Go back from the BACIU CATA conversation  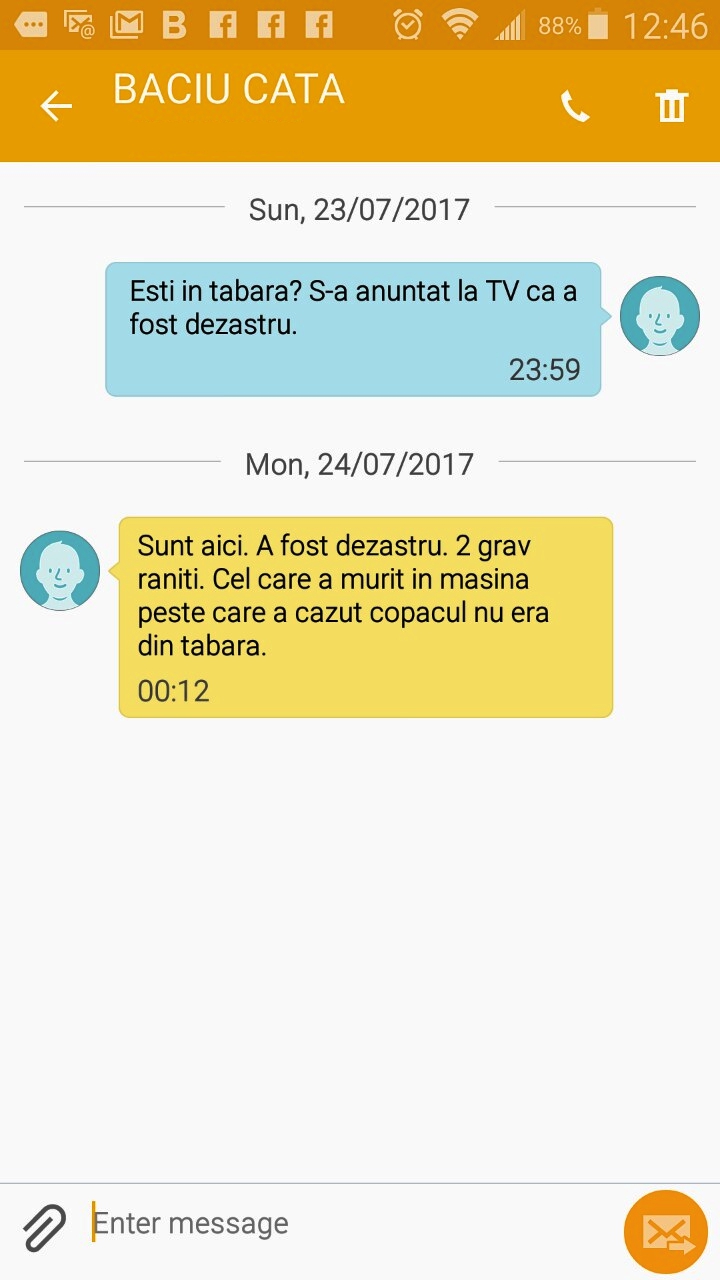coord(56,105)
